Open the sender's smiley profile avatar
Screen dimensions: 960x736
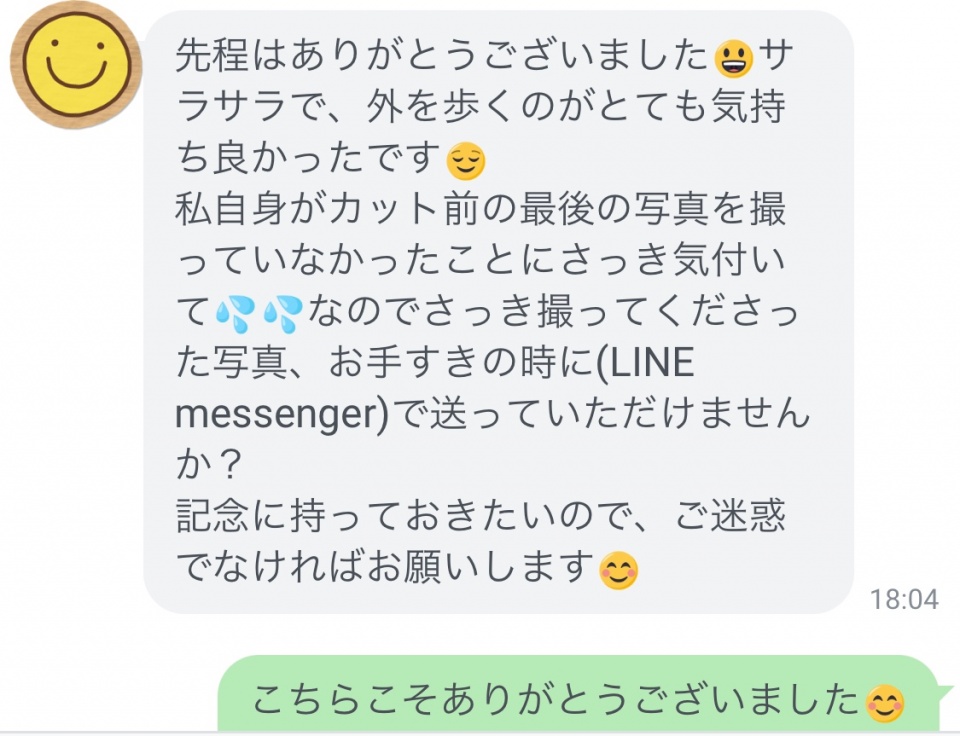pos(76,66)
